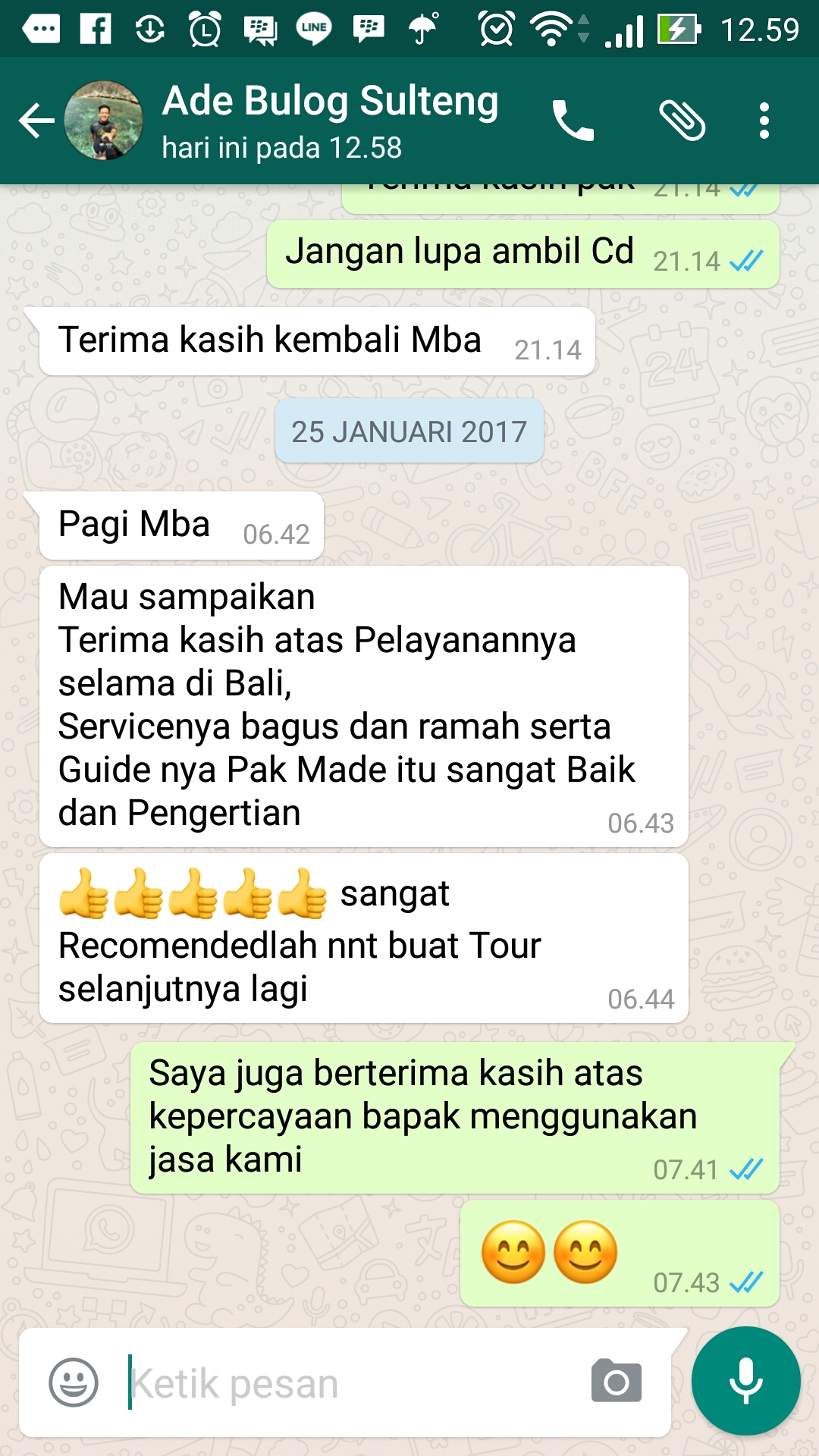Start a voice call with this contact

pyautogui.click(x=573, y=121)
